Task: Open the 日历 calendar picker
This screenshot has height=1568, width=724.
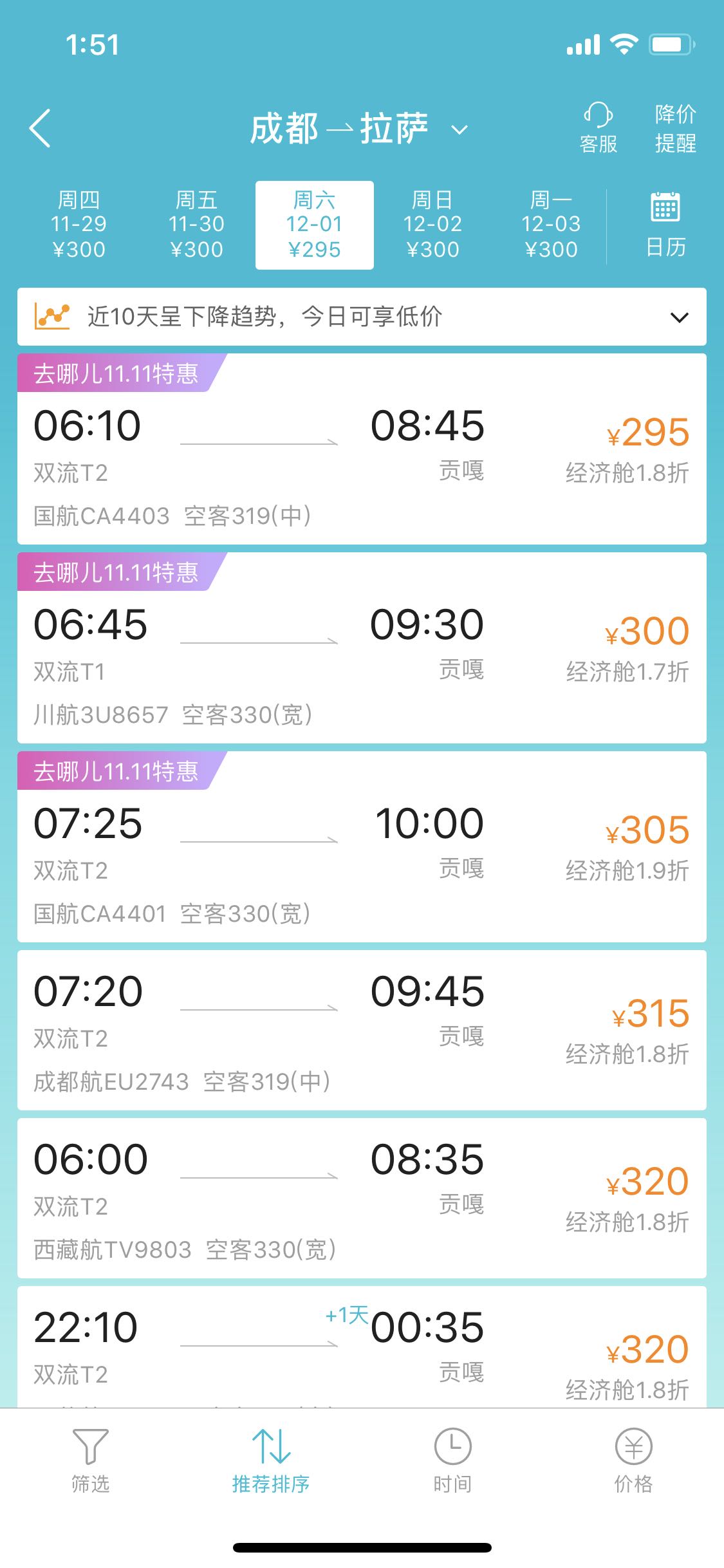Action: tap(665, 225)
